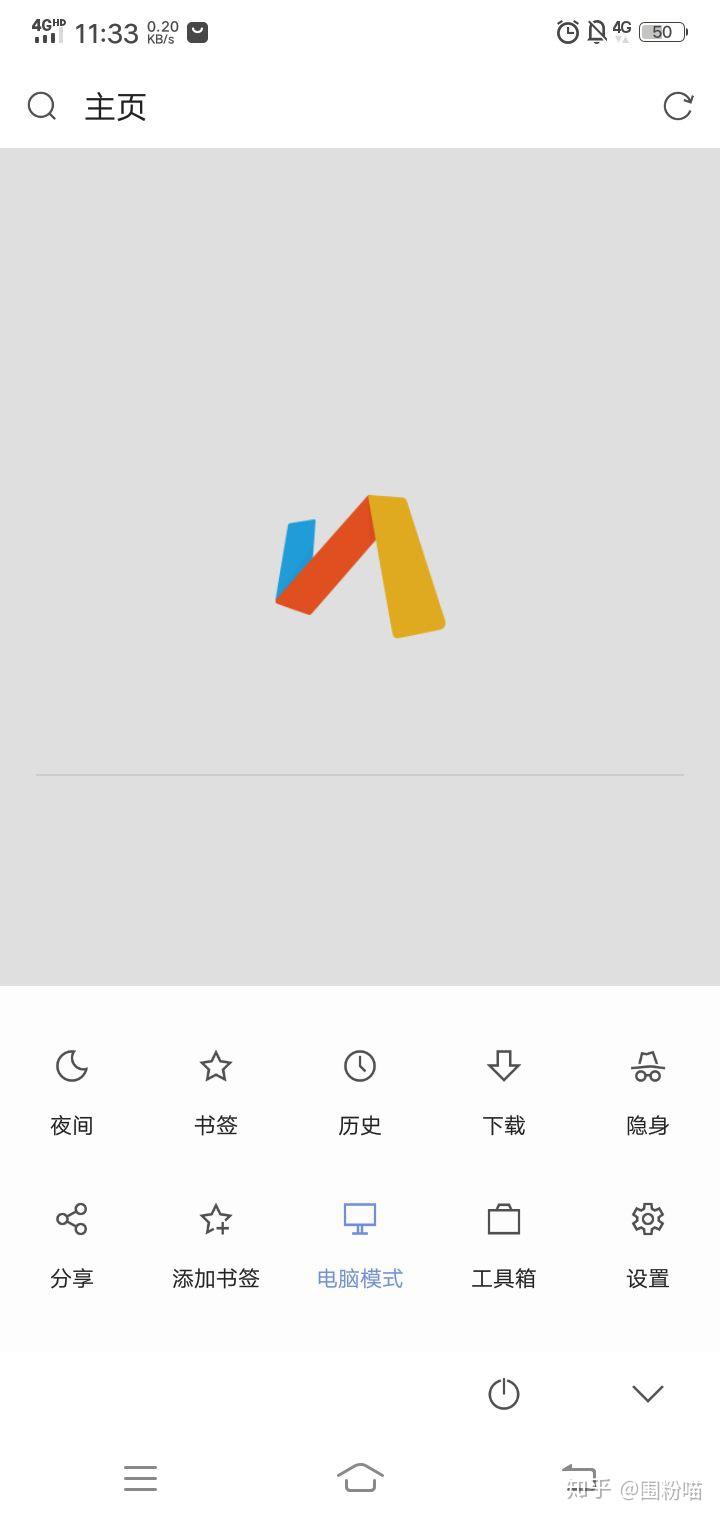Collapse the menu with the down chevron
This screenshot has width=720, height=1520.
(x=648, y=1393)
